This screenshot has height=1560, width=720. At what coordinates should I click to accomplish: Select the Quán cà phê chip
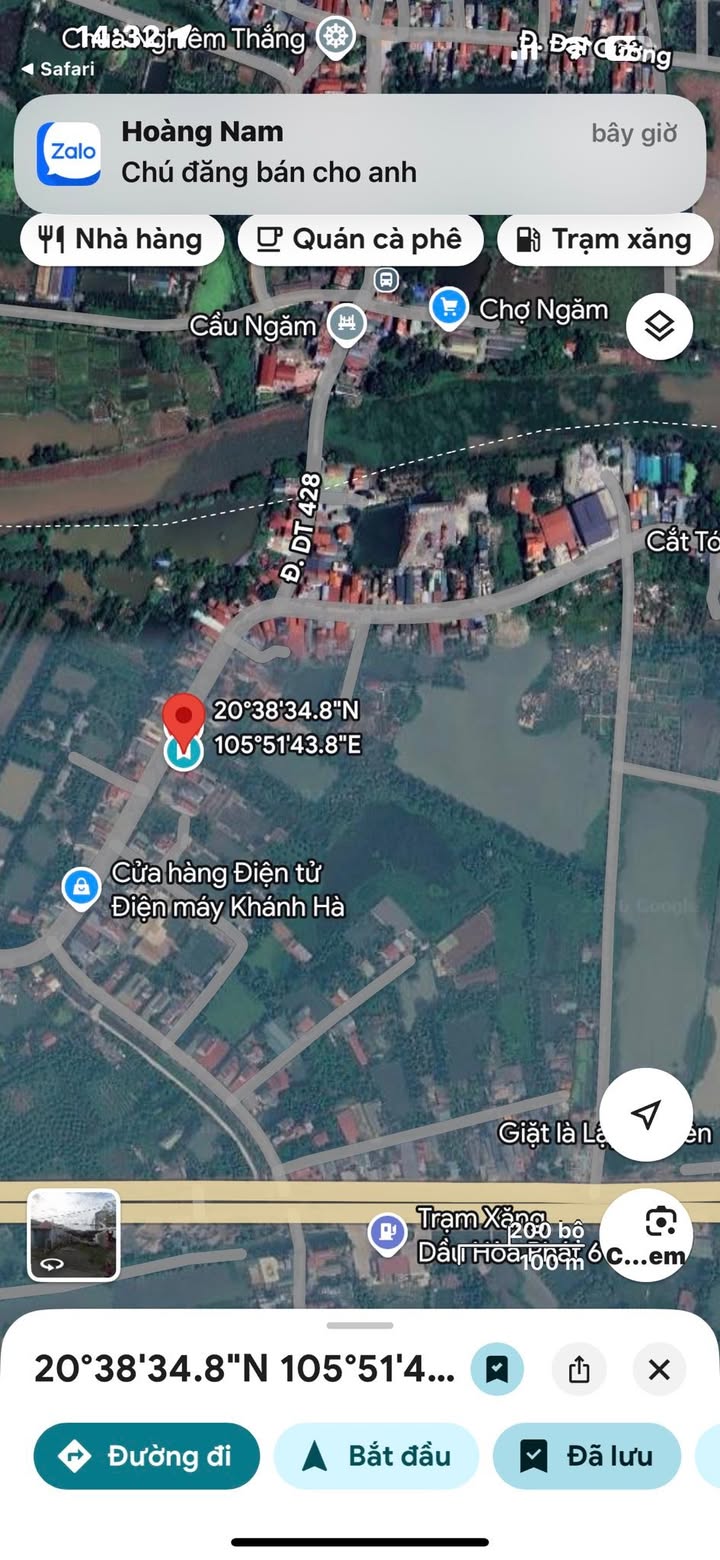point(360,240)
